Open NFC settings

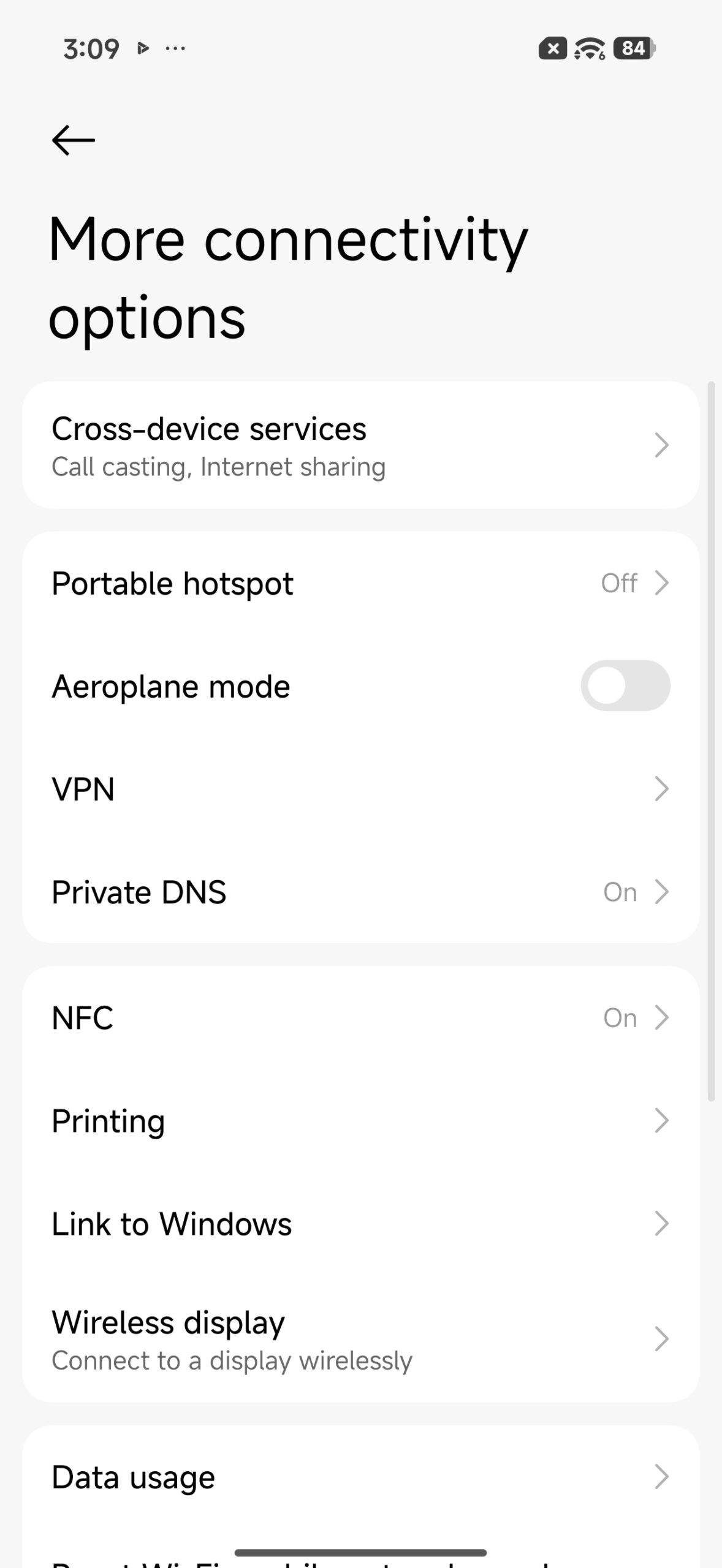tap(360, 1018)
